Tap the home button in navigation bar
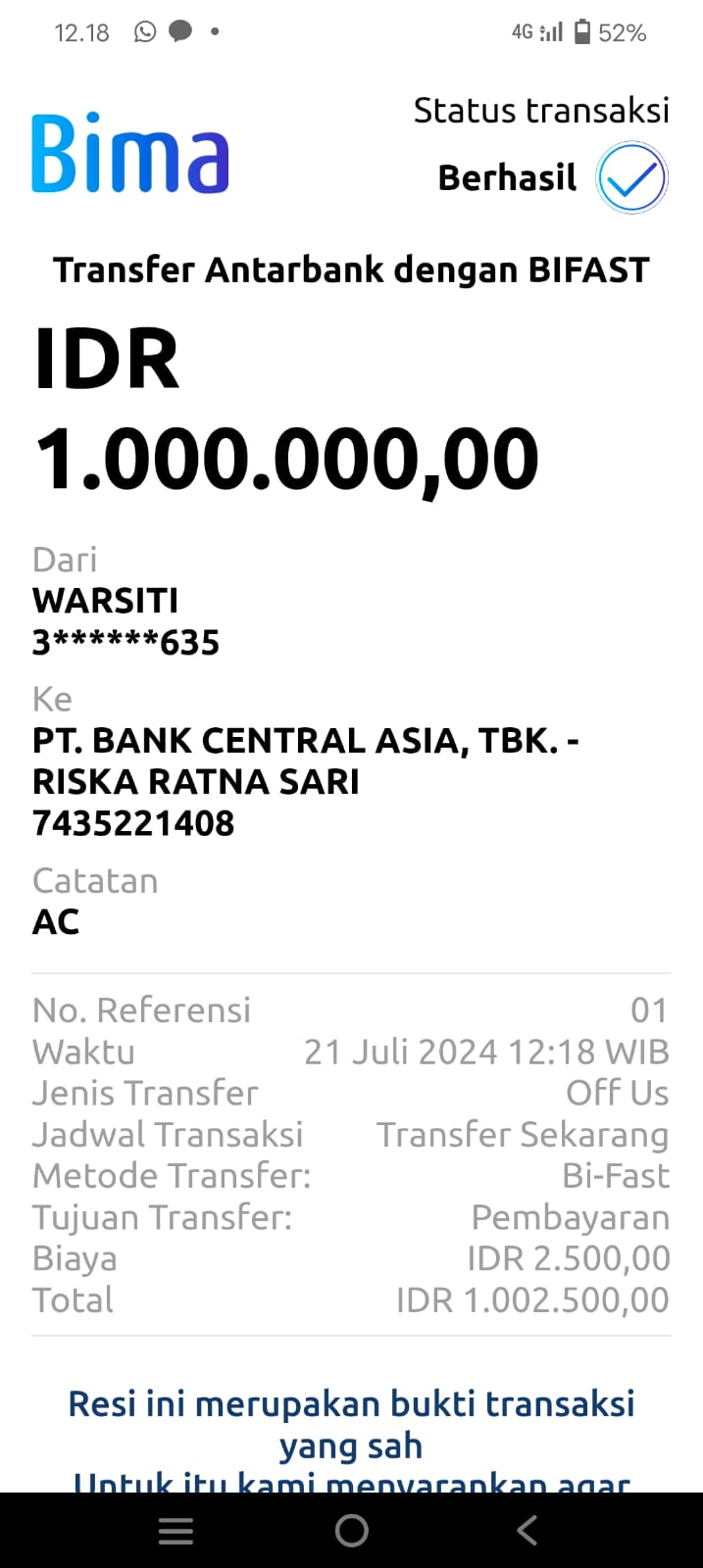The width and height of the screenshot is (703, 1568). [351, 1530]
